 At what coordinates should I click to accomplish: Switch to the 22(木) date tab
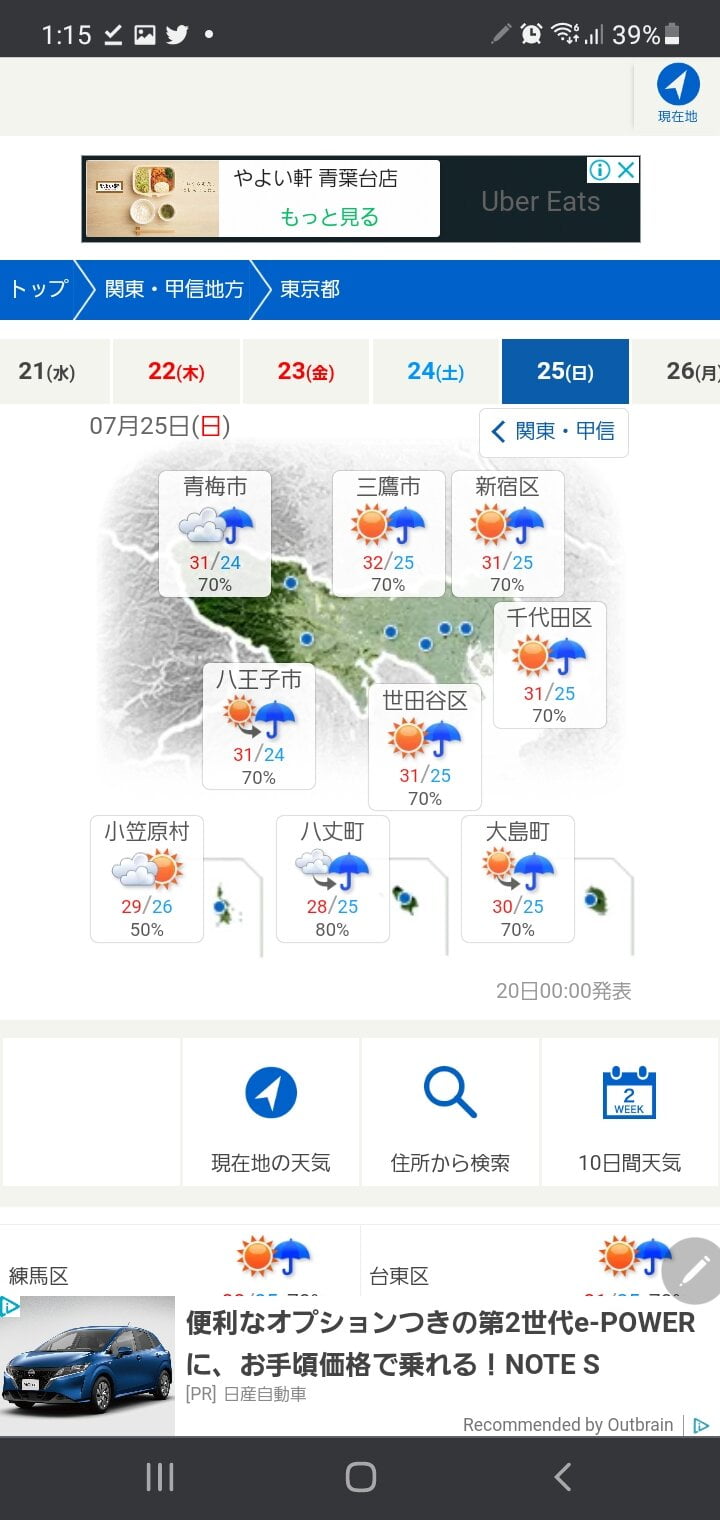(x=176, y=372)
